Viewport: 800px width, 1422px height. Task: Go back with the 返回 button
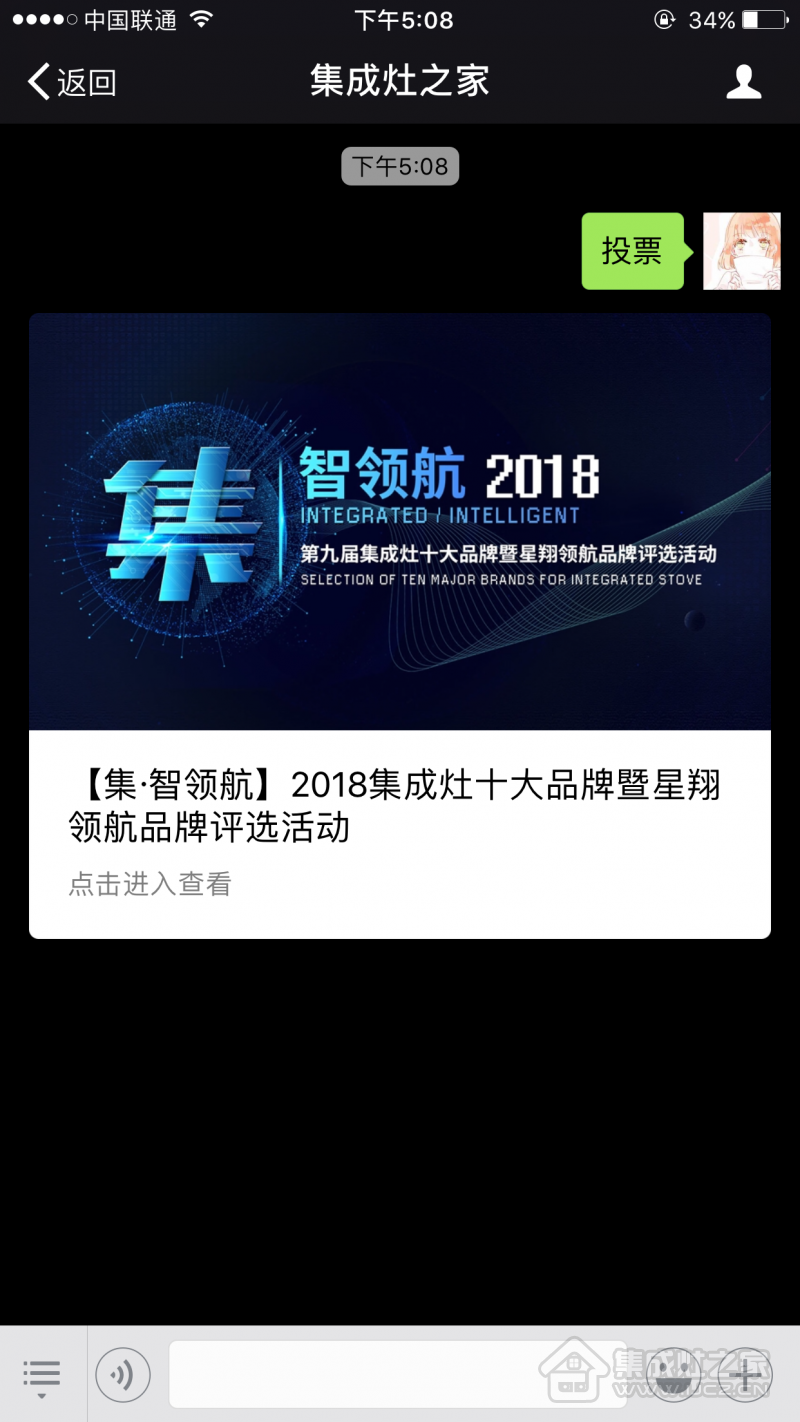(x=72, y=82)
